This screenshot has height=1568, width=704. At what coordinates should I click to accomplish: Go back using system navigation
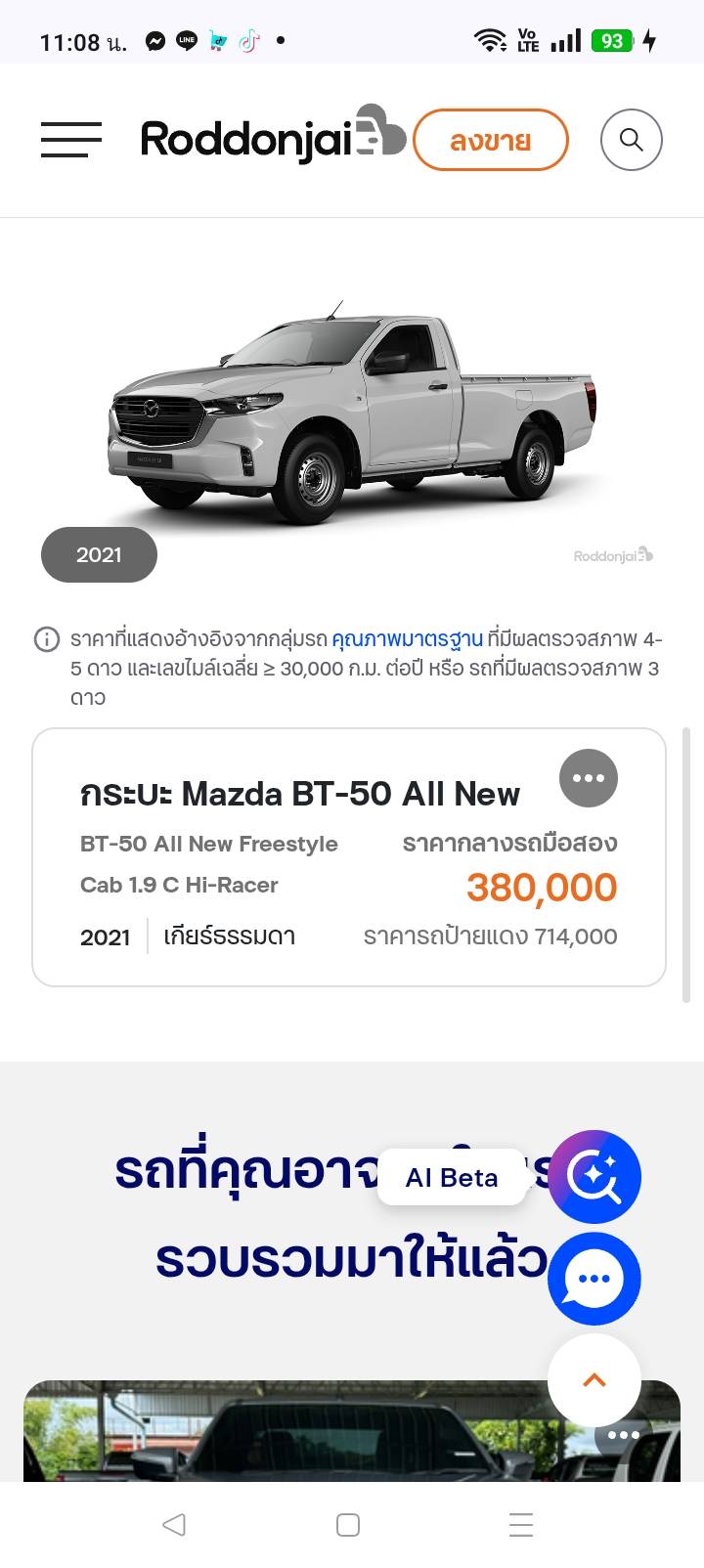(x=174, y=1524)
